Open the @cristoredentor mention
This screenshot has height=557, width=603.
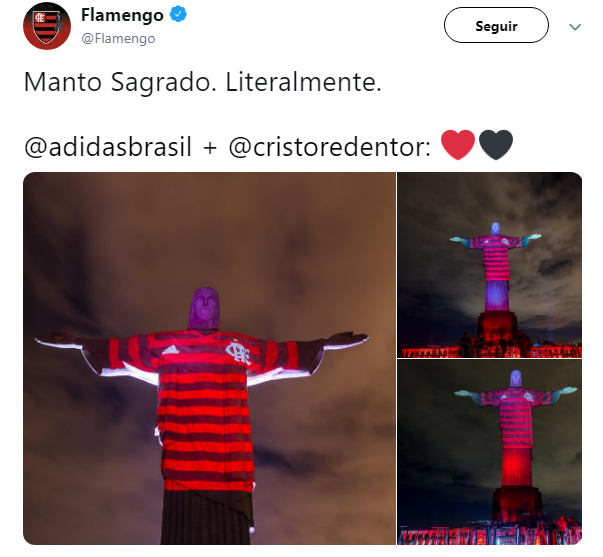point(330,145)
